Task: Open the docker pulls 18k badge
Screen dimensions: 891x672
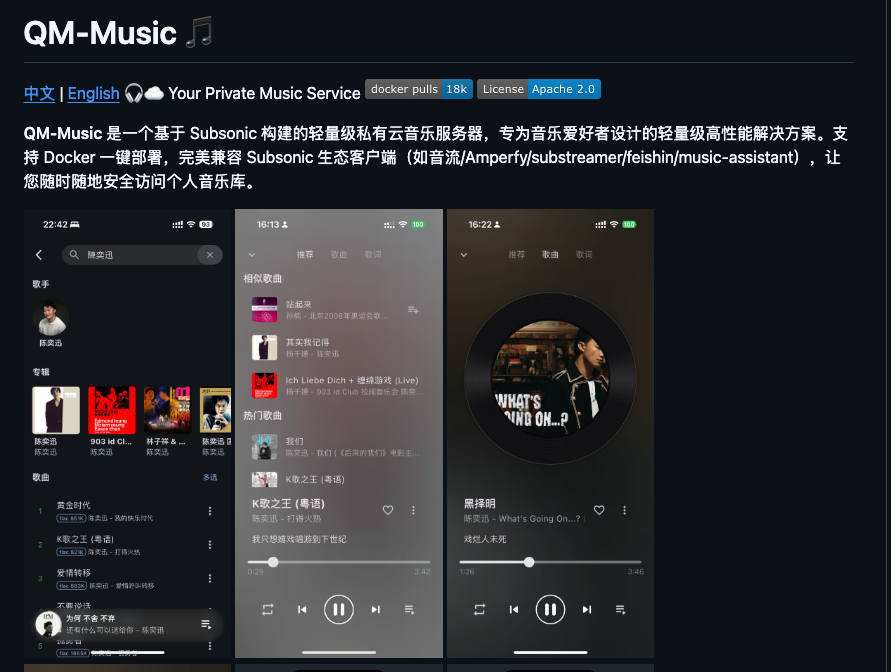Action: [x=418, y=89]
